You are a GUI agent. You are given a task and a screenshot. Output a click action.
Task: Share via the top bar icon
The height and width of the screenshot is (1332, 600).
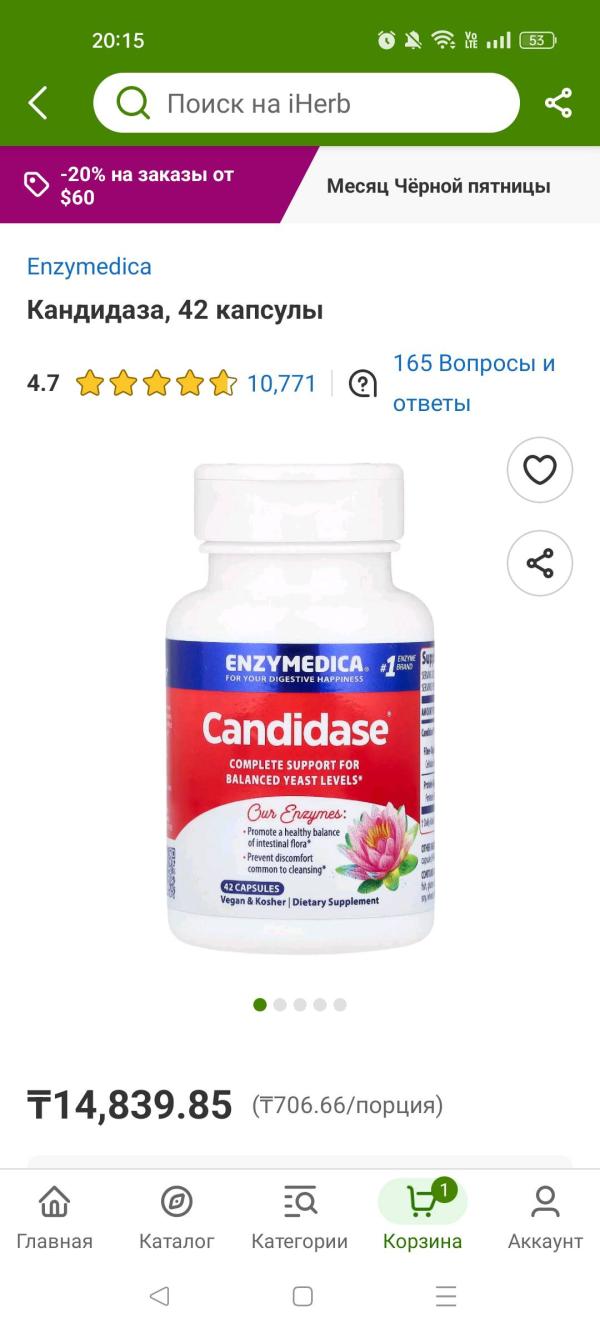click(558, 103)
